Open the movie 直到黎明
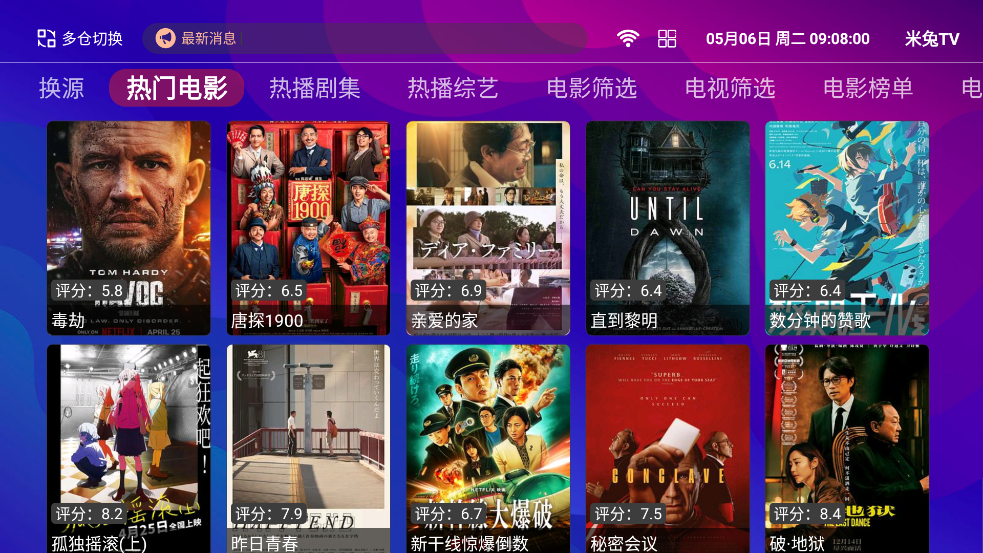983x553 pixels. tap(667, 228)
